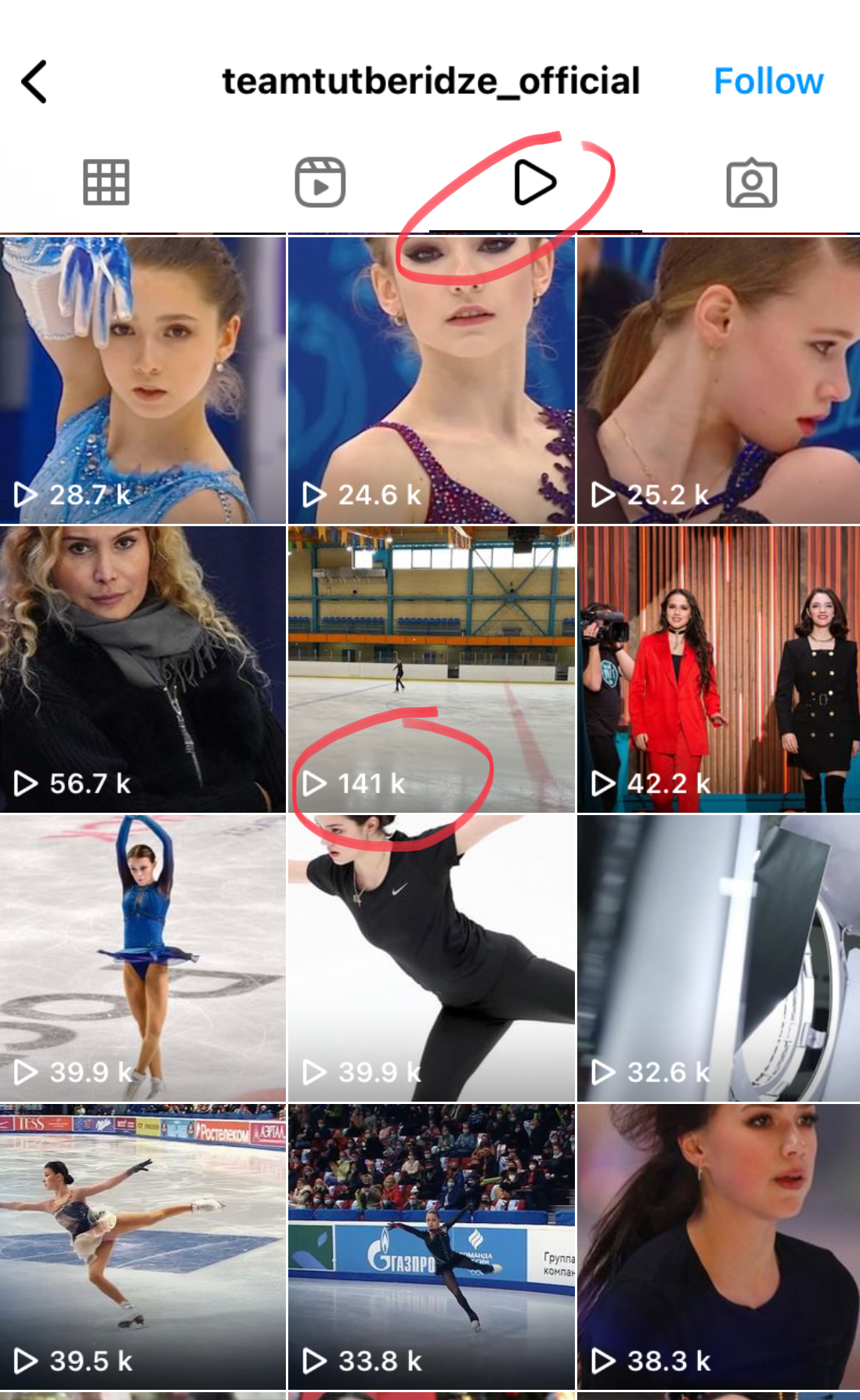The image size is (860, 1400).
Task: Open the video with 32.6 k views
Action: tap(718, 958)
